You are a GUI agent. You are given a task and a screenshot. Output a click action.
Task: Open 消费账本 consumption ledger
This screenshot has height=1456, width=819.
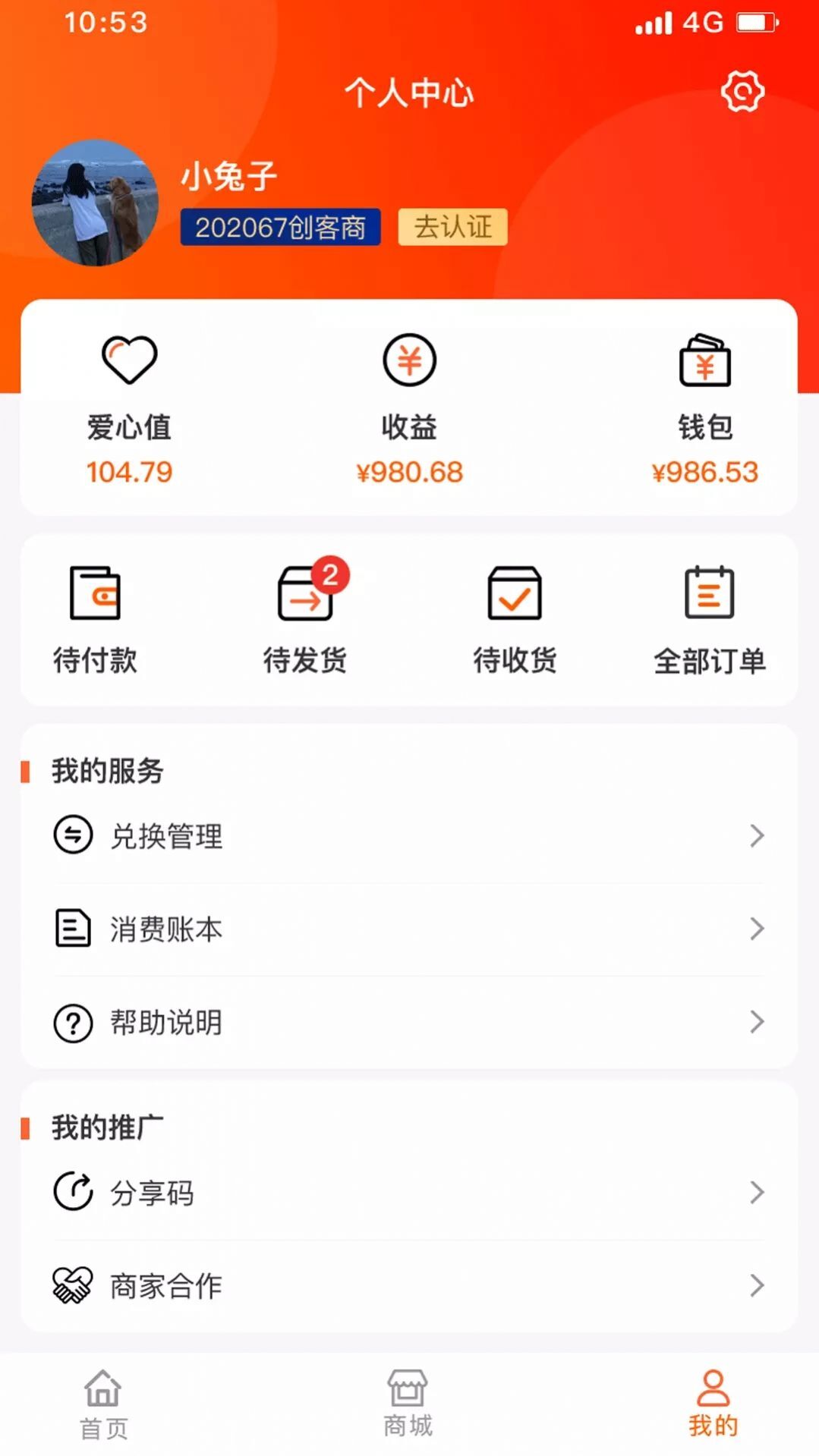click(x=163, y=929)
